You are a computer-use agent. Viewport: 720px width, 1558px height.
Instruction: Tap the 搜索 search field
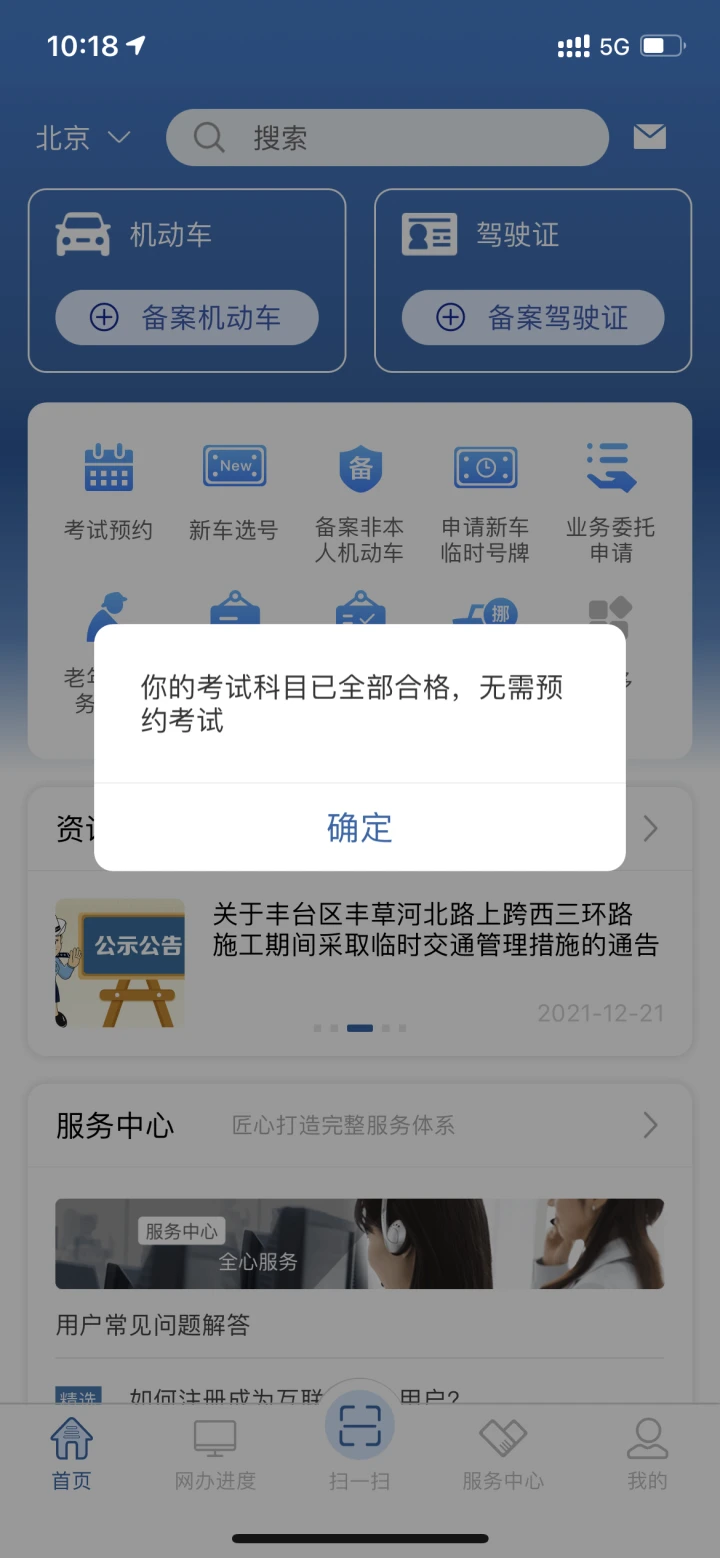(x=387, y=138)
